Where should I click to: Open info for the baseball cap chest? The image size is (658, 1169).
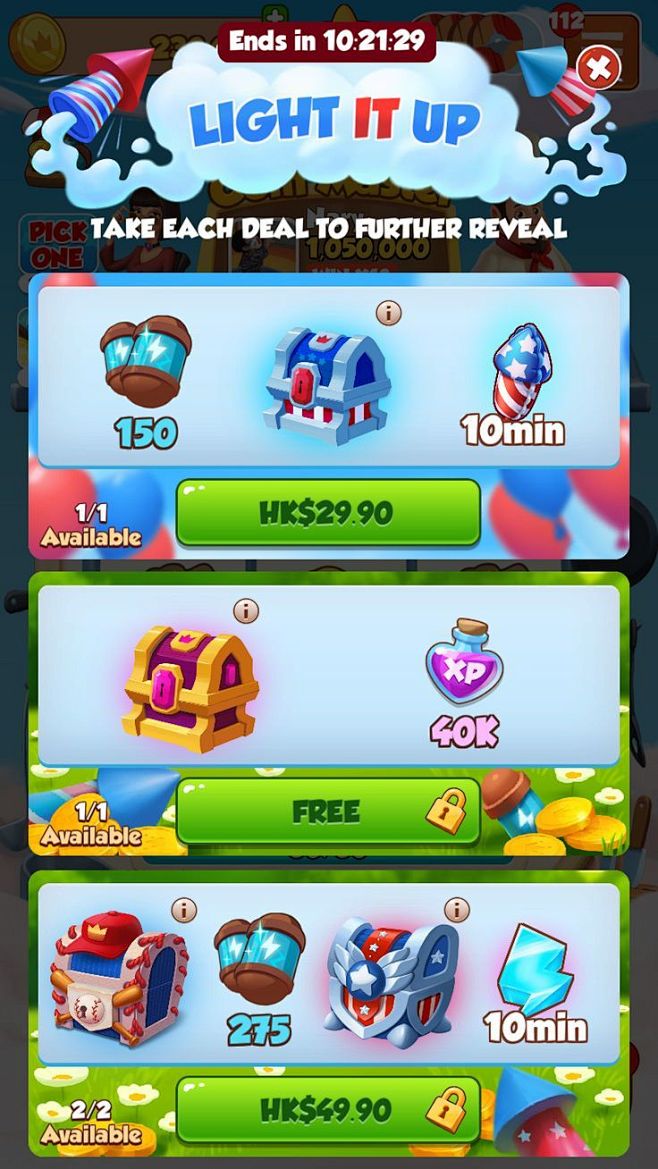tap(183, 909)
